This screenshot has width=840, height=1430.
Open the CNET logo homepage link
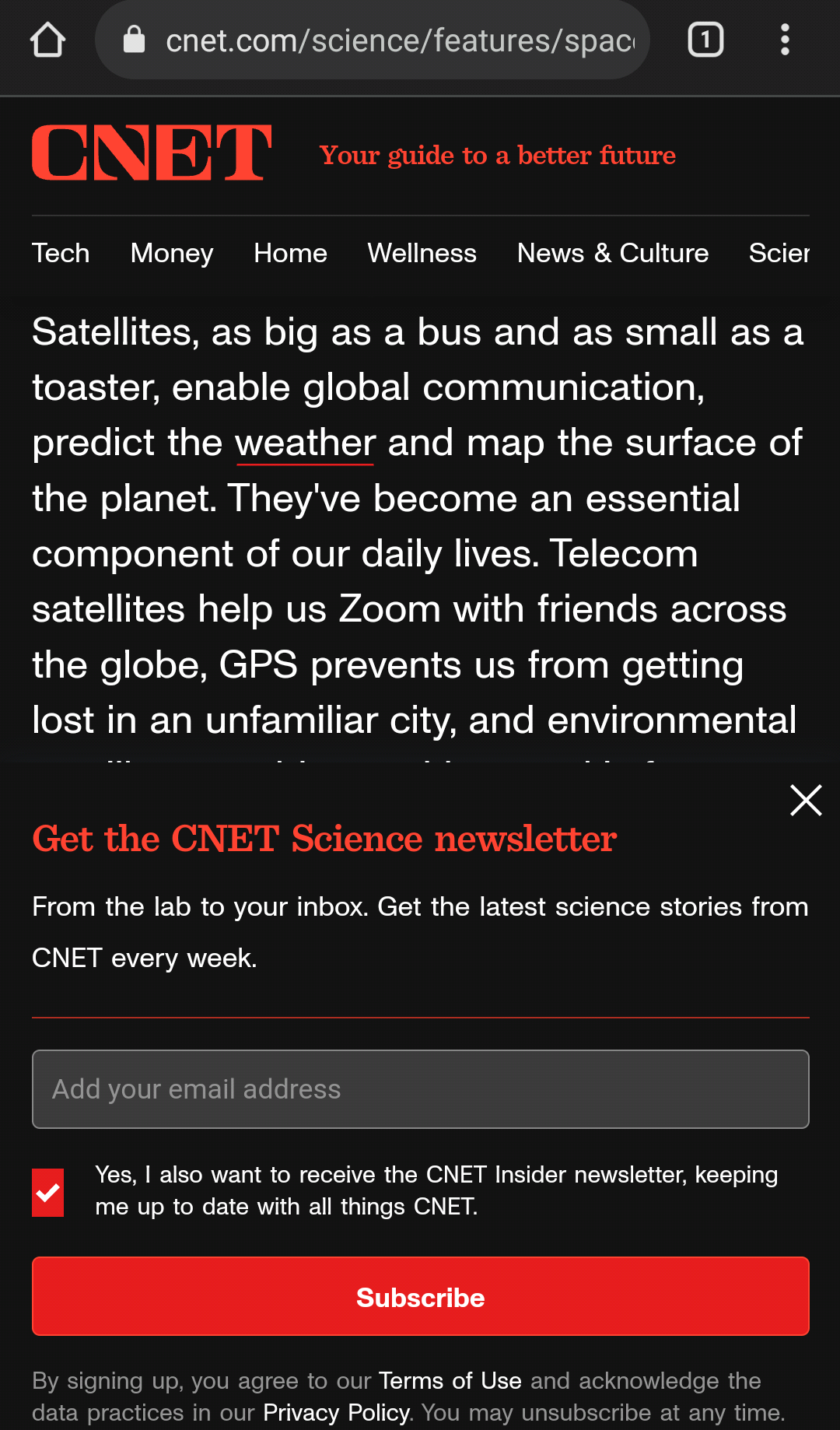tap(152, 153)
